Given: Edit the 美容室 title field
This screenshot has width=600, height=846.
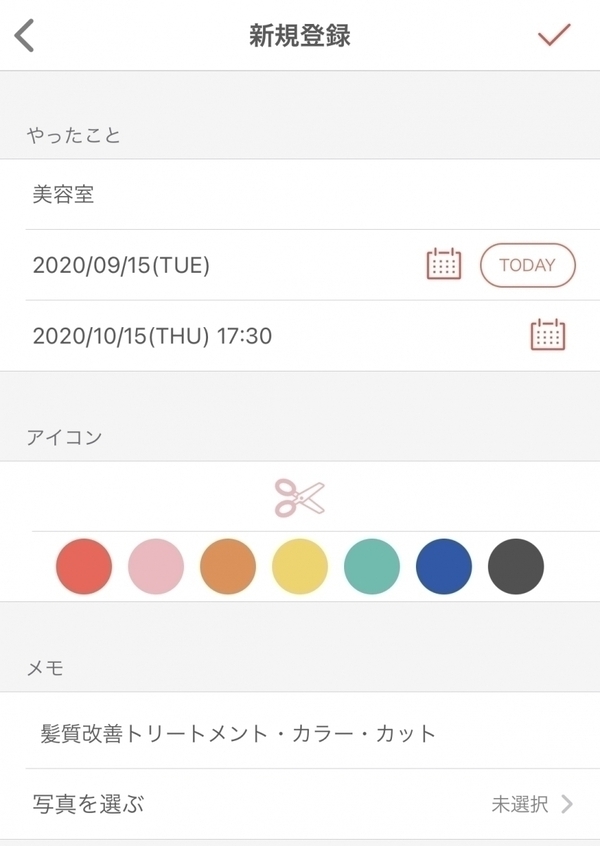Looking at the screenshot, I should tap(300, 195).
